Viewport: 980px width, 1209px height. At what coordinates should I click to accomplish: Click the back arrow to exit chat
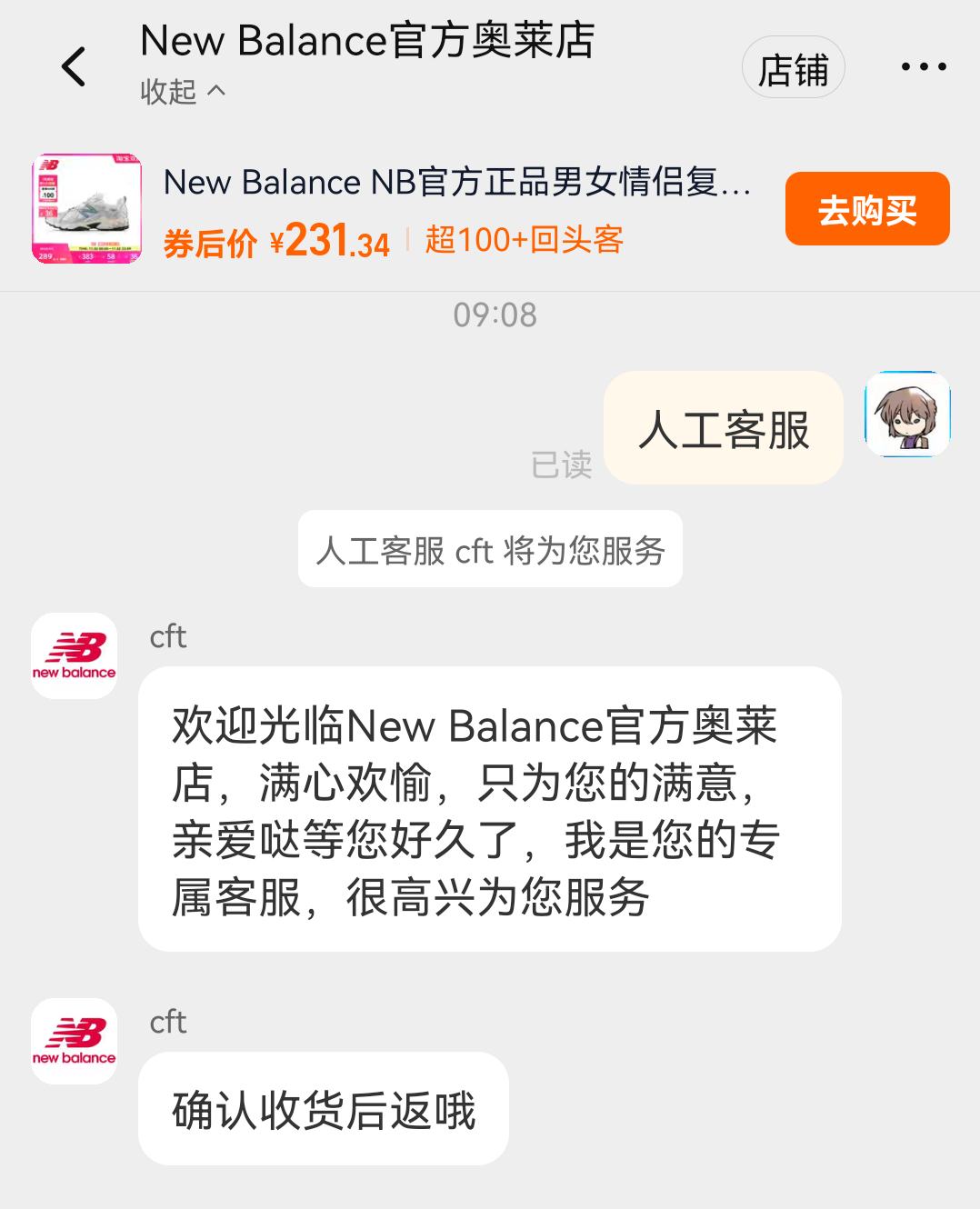72,66
